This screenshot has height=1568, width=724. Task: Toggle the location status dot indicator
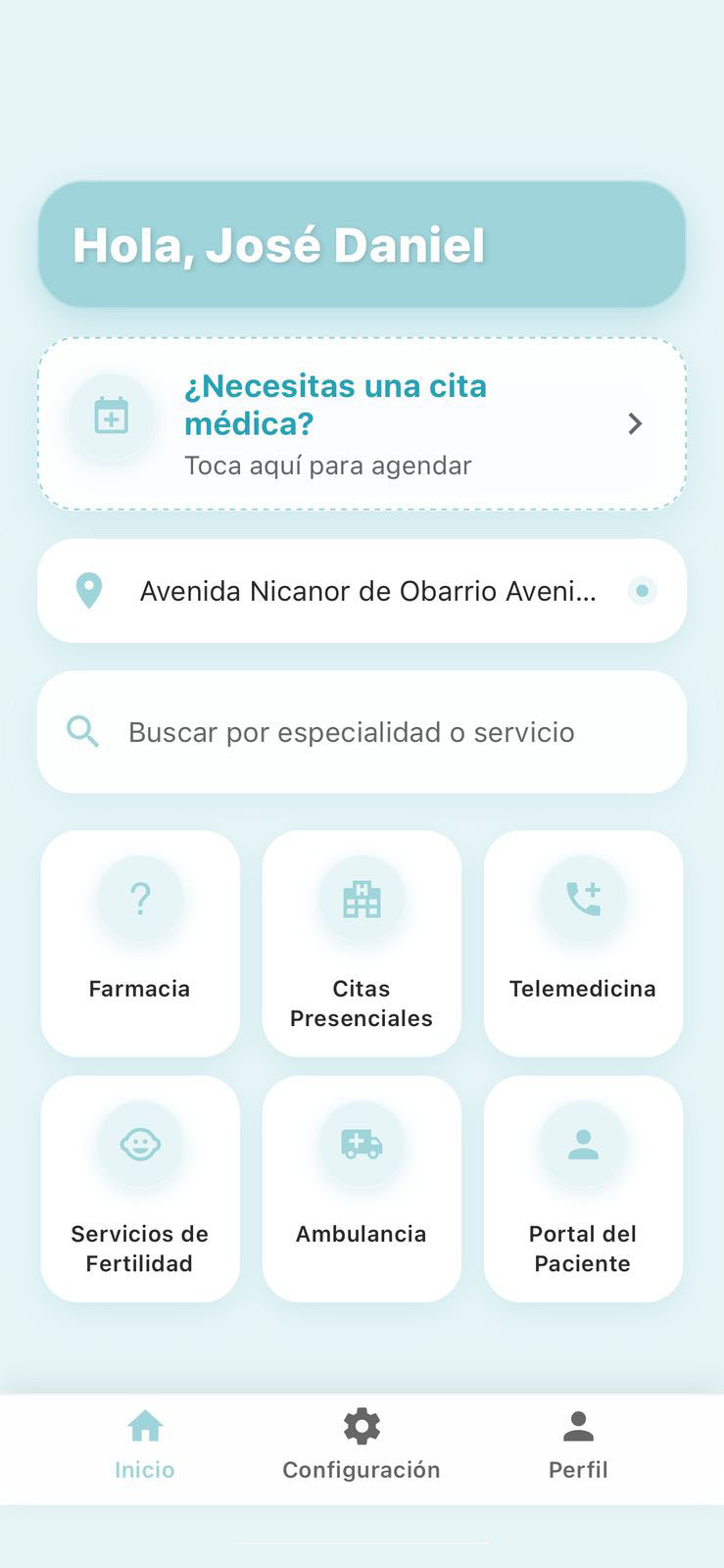[x=642, y=591]
